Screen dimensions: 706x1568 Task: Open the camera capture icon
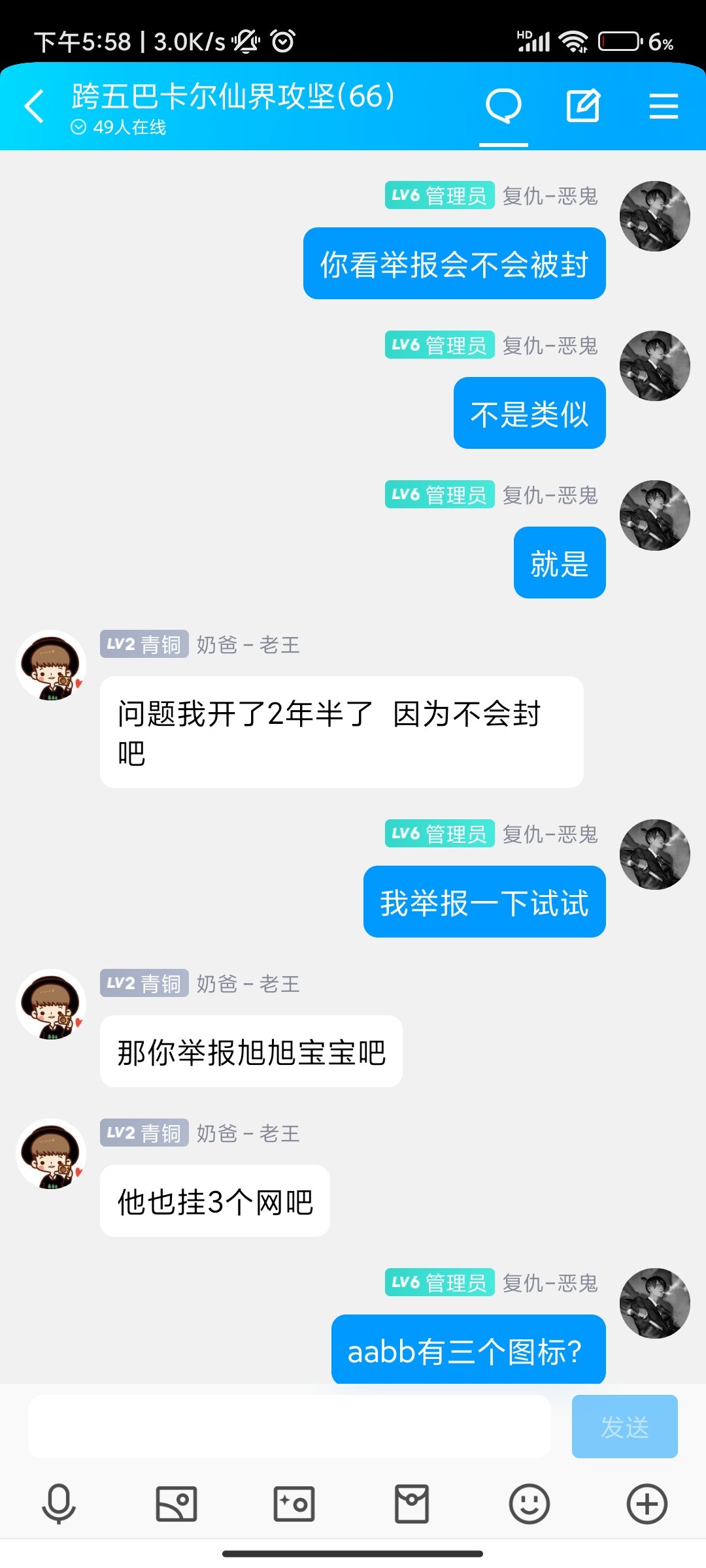coord(294,1503)
